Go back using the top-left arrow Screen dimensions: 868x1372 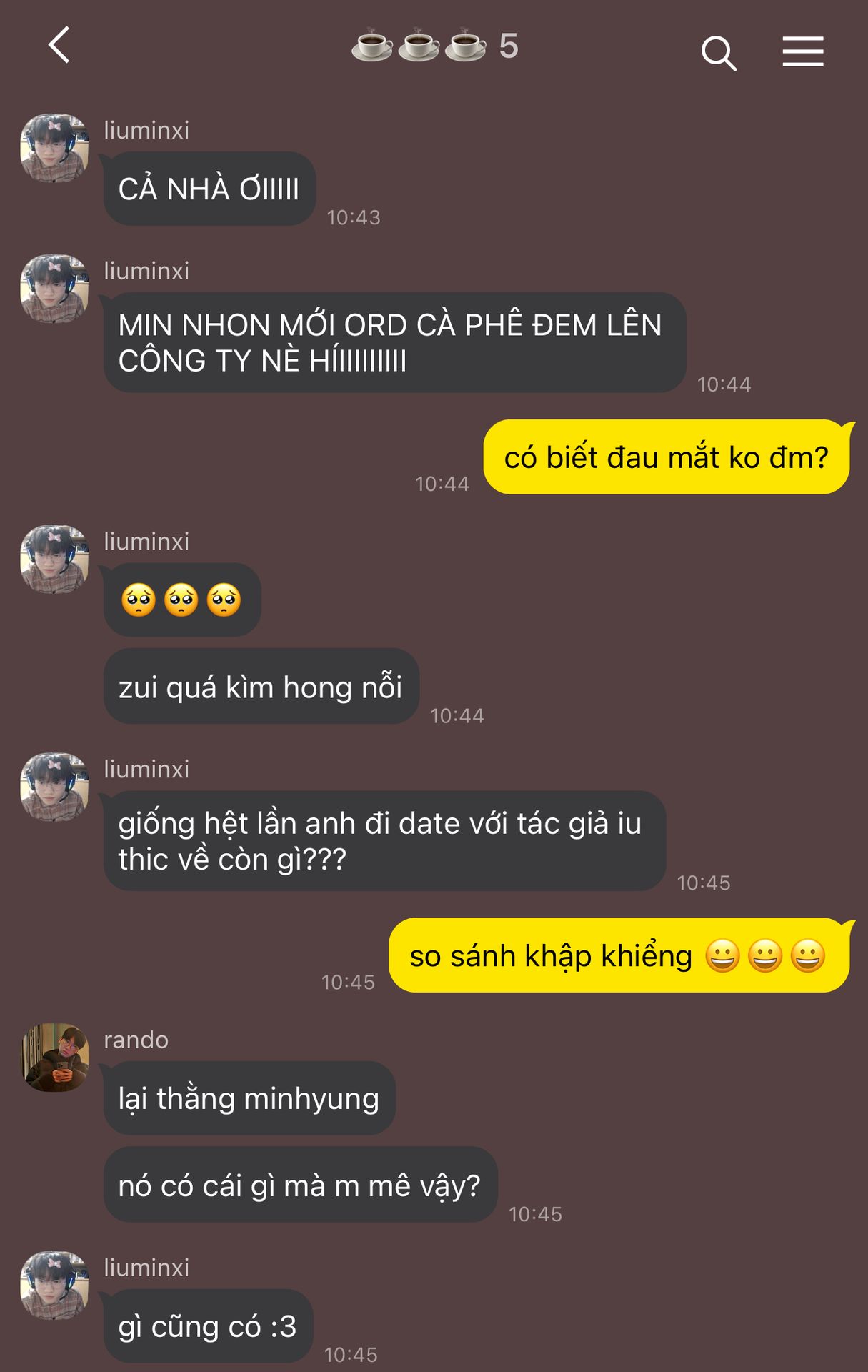[60, 45]
